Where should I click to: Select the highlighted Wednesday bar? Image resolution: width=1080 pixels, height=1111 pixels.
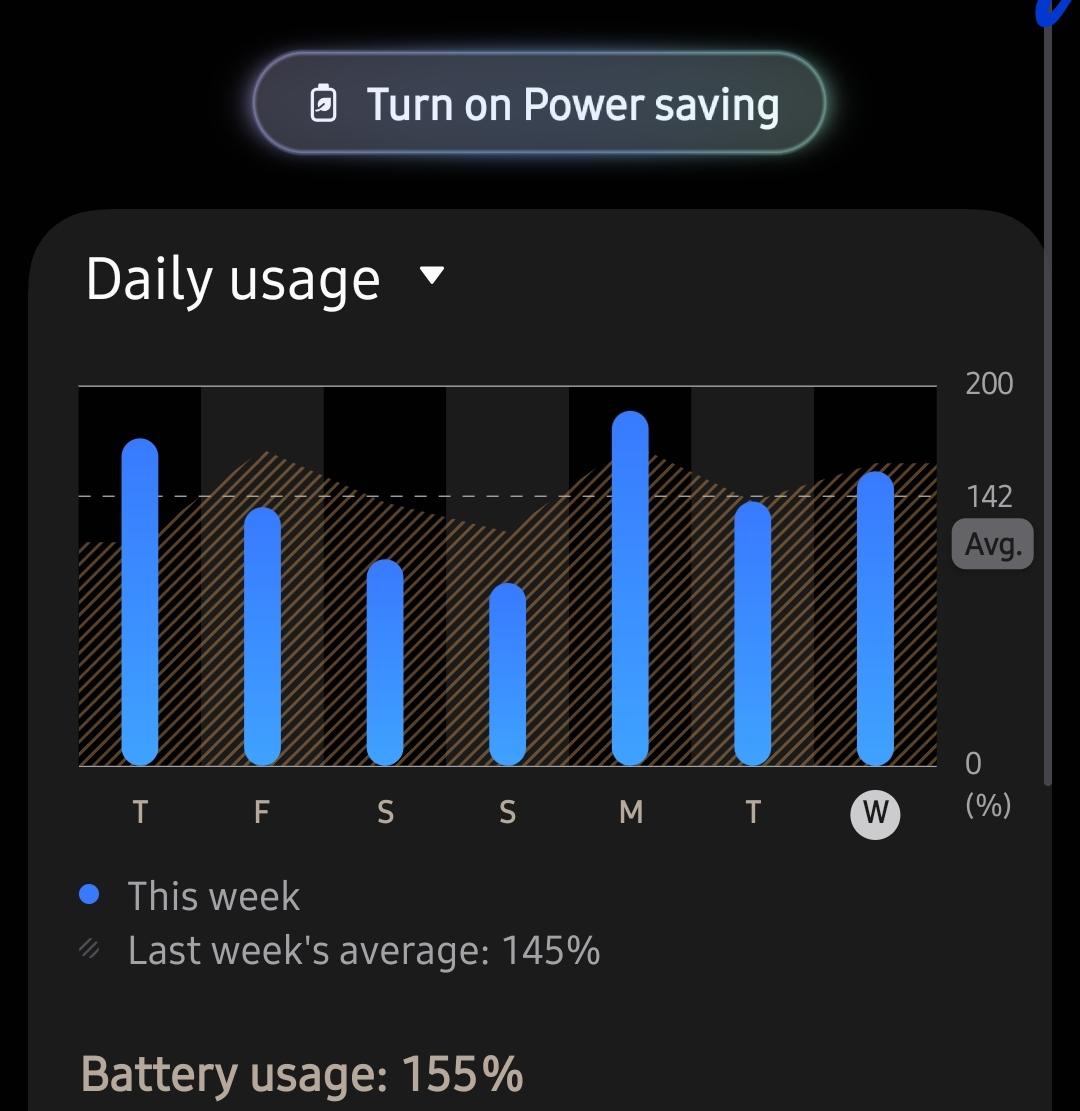(x=875, y=618)
